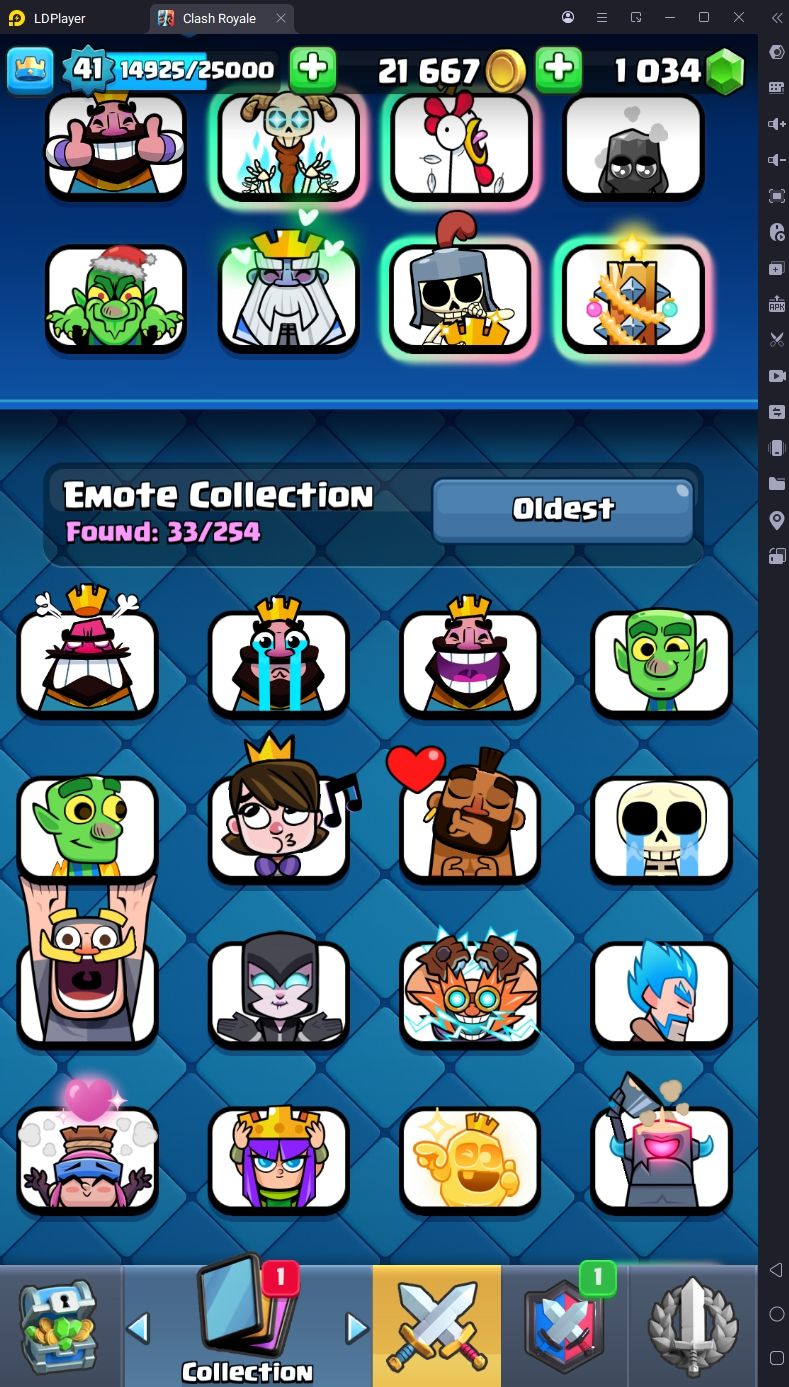Tap the left arrow beside Collection
Viewport: 789px width, 1387px height.
tap(138, 1328)
